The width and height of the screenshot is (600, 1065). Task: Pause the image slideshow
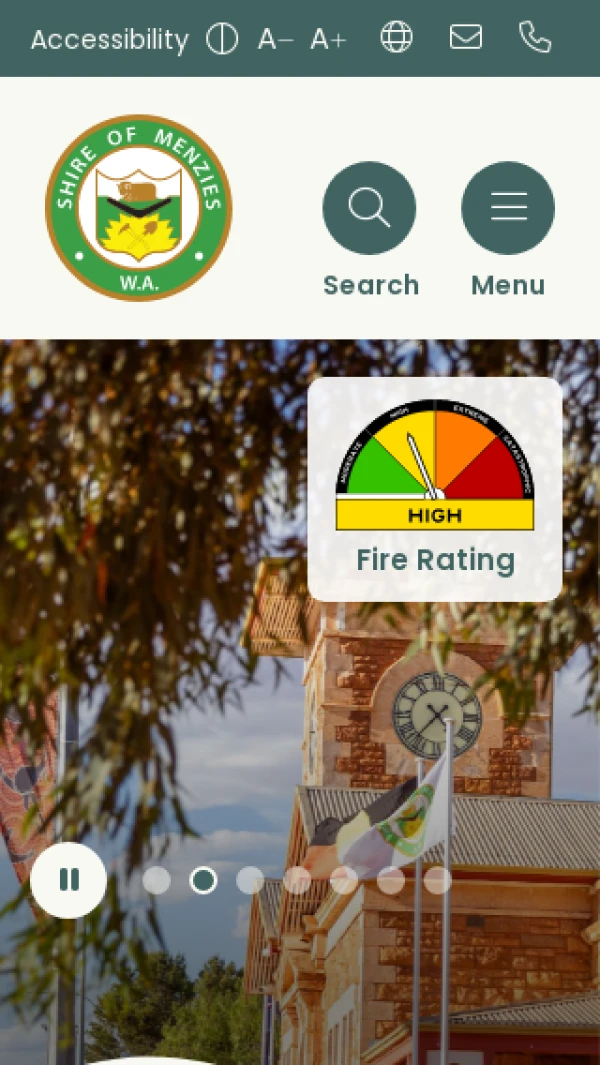pos(68,880)
